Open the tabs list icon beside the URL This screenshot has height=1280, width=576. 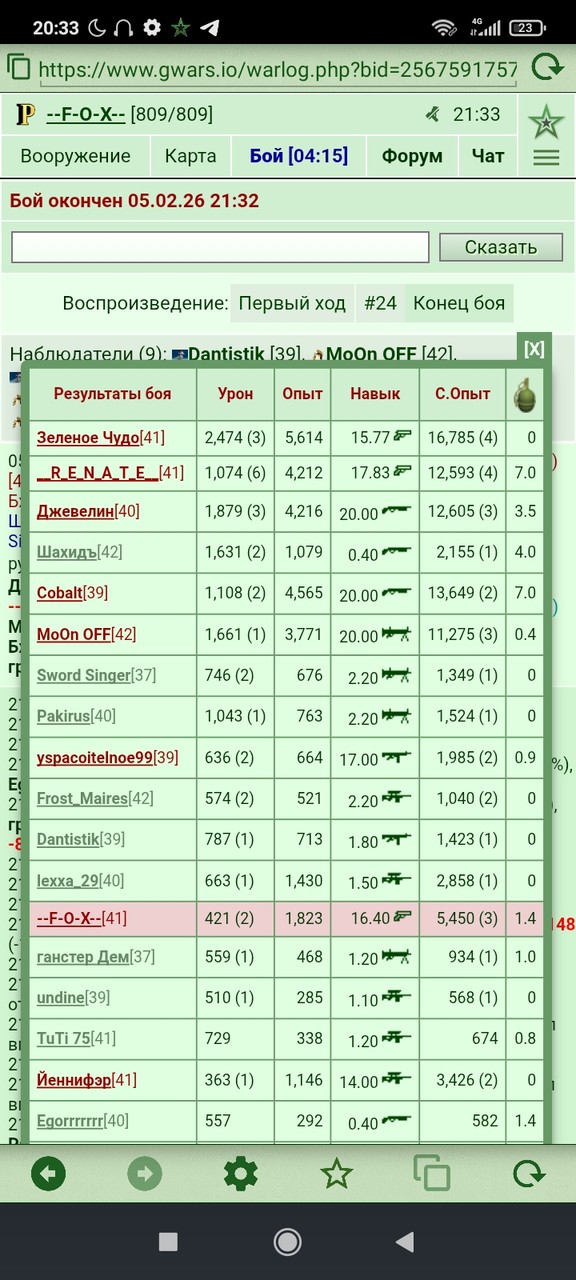(x=18, y=68)
